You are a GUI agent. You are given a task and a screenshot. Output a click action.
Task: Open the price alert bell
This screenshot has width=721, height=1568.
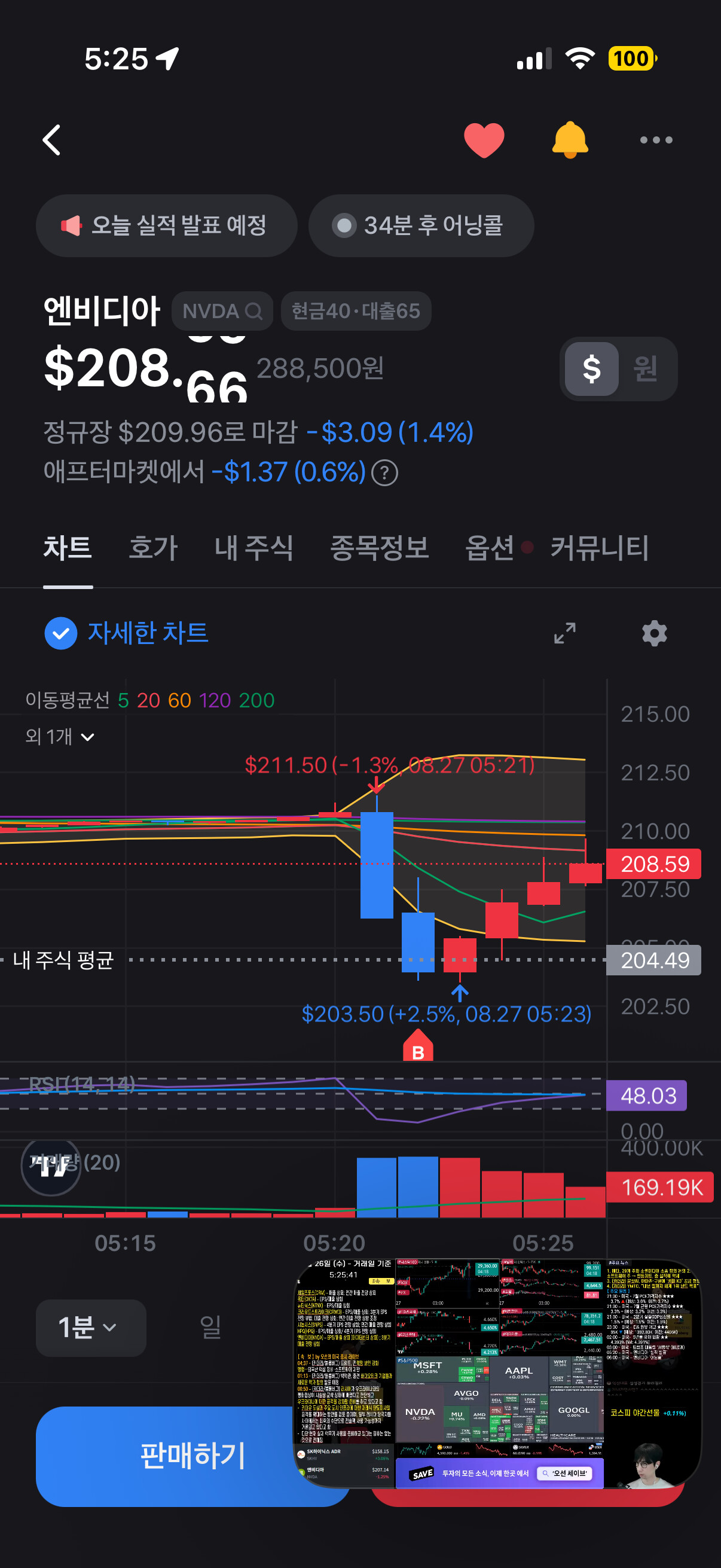tap(570, 140)
